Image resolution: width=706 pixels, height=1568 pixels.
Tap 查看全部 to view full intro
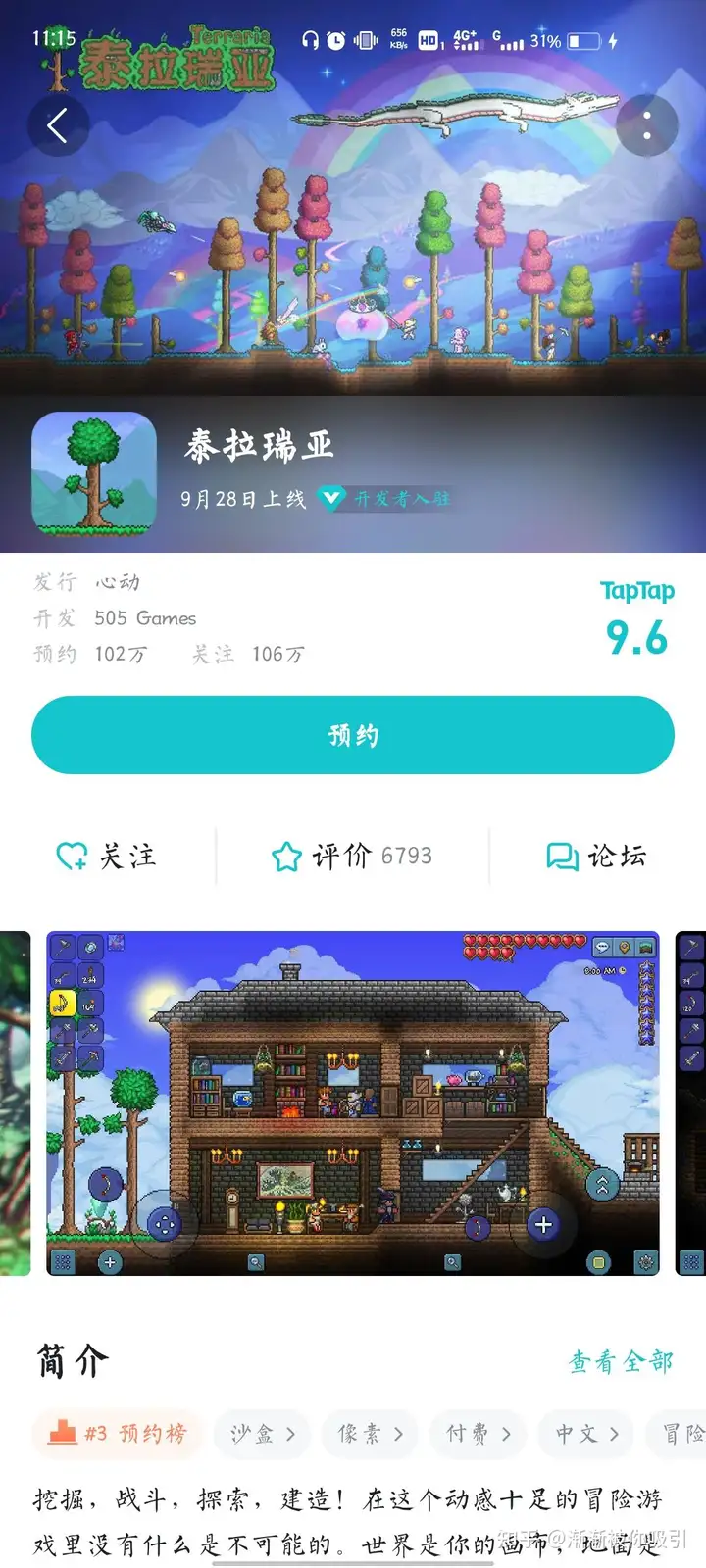621,1361
